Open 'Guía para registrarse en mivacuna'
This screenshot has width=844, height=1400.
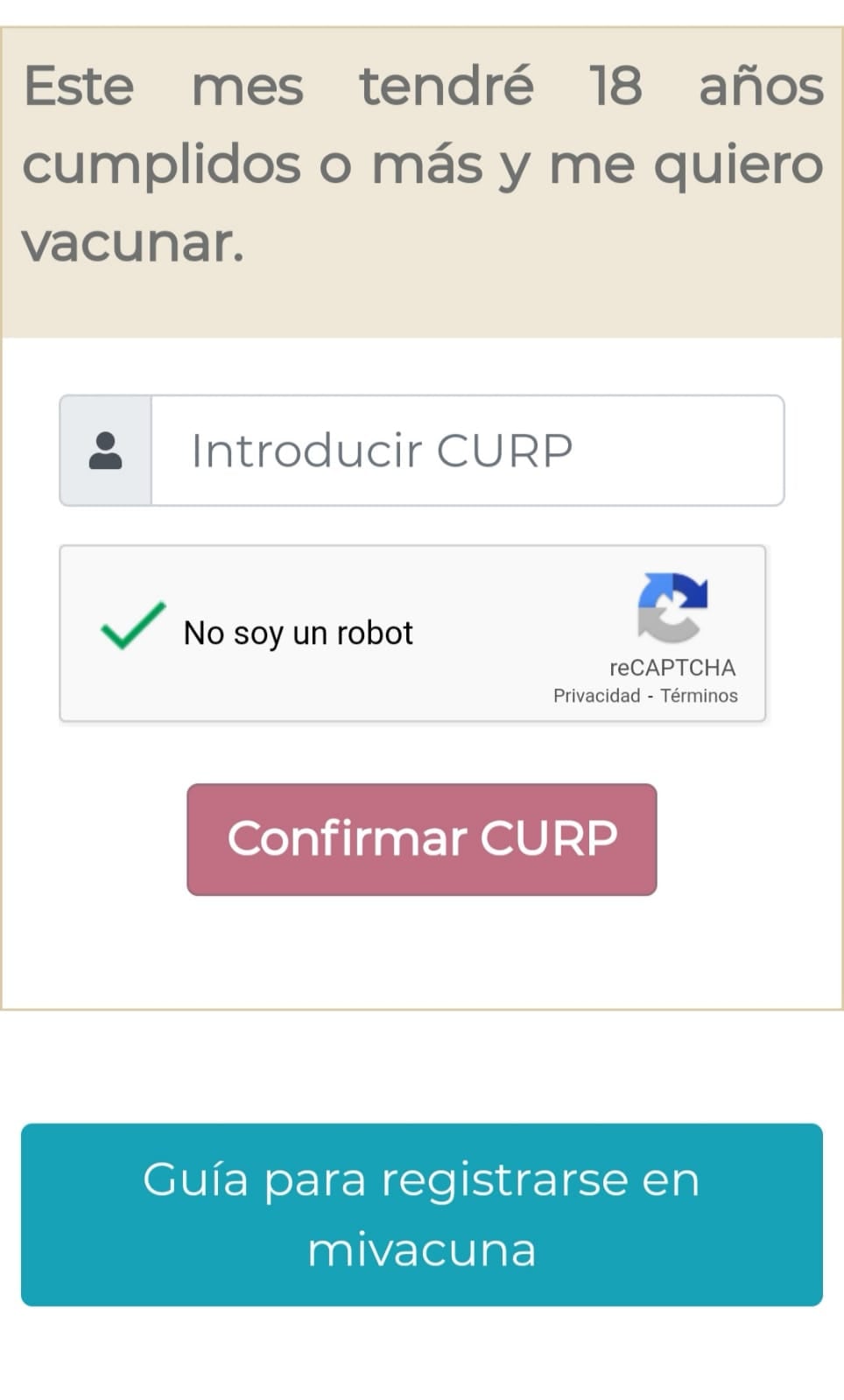pyautogui.click(x=422, y=1214)
